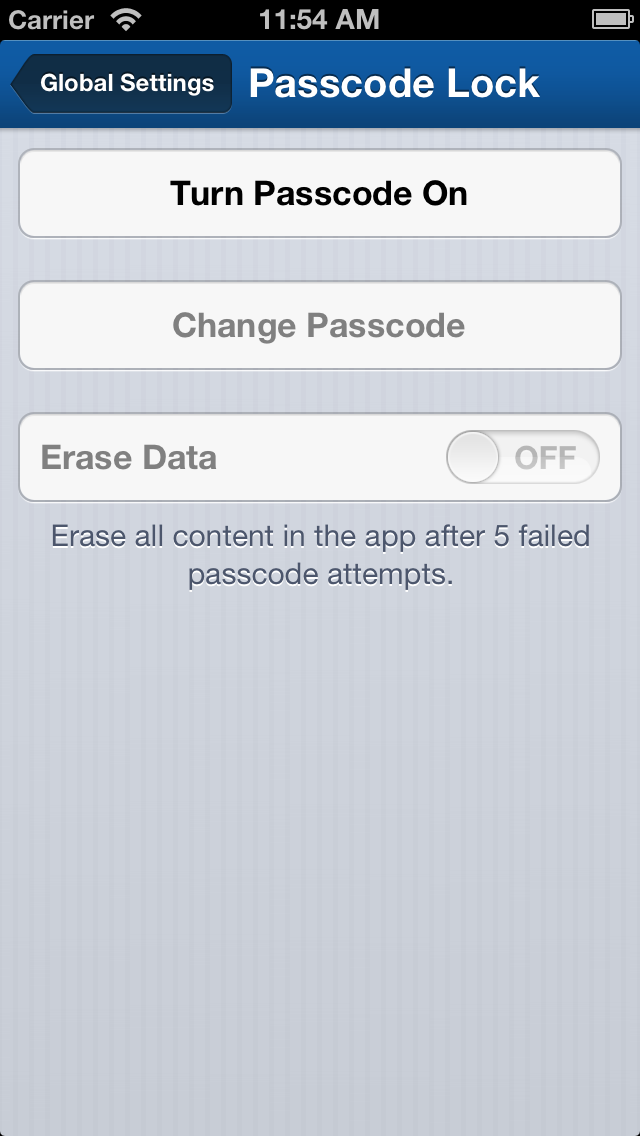
Task: Go back to Global Settings
Action: coord(122,83)
